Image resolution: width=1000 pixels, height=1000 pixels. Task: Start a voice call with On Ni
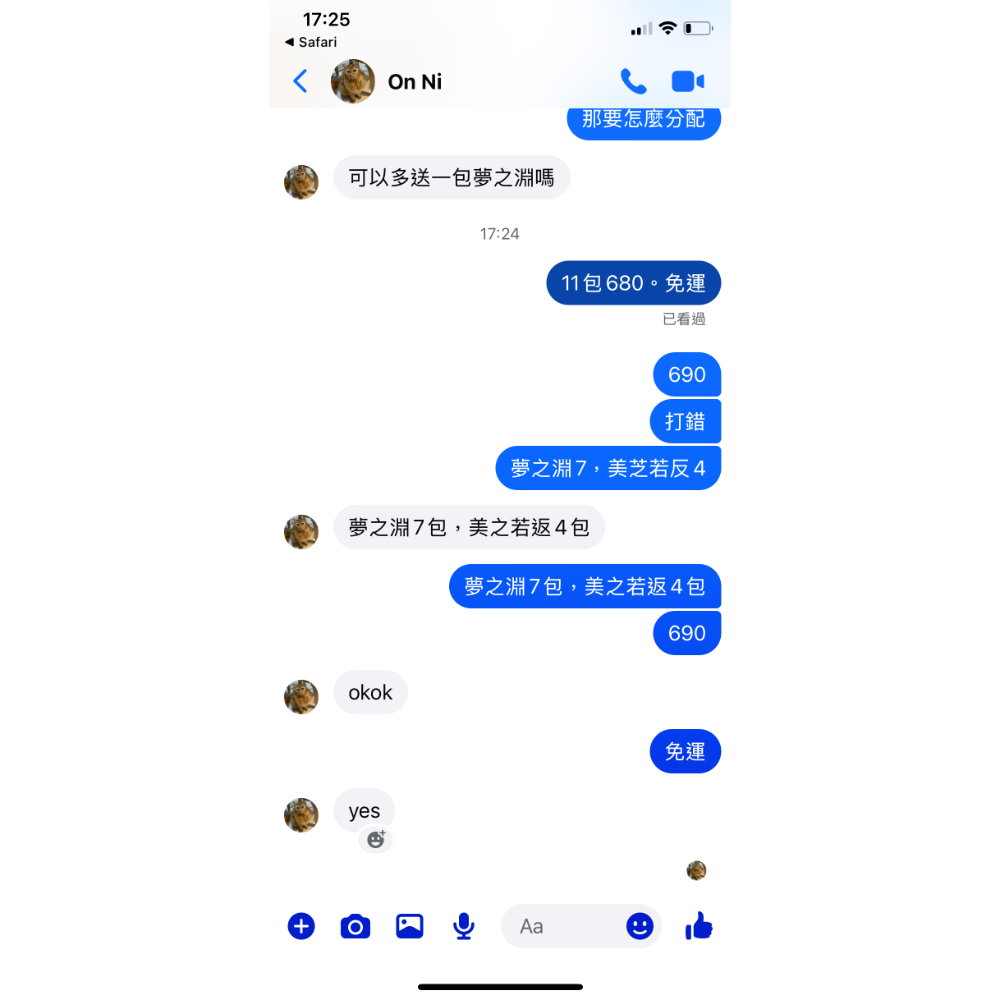tap(633, 81)
